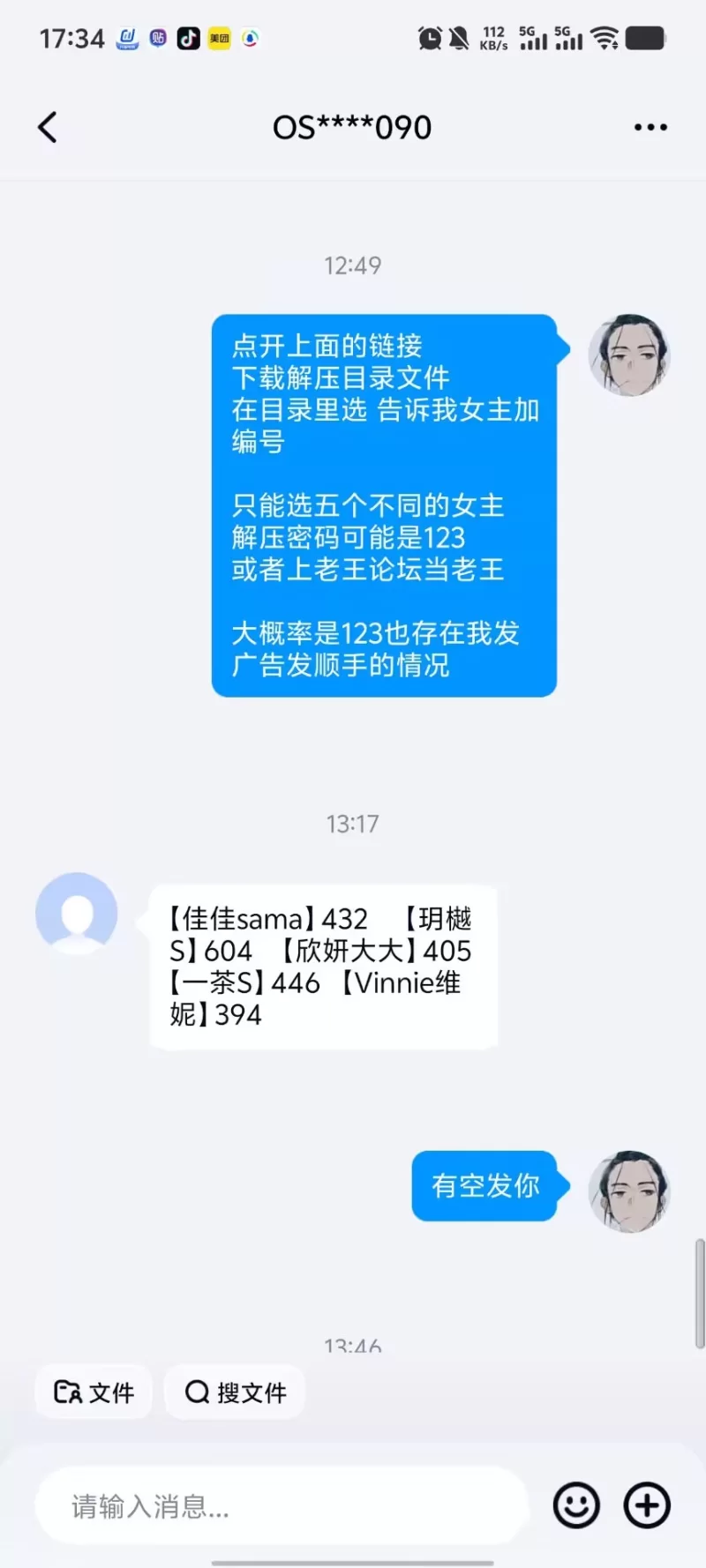Tap the muted notification bell icon
This screenshot has height=1568, width=706.
pos(457,38)
